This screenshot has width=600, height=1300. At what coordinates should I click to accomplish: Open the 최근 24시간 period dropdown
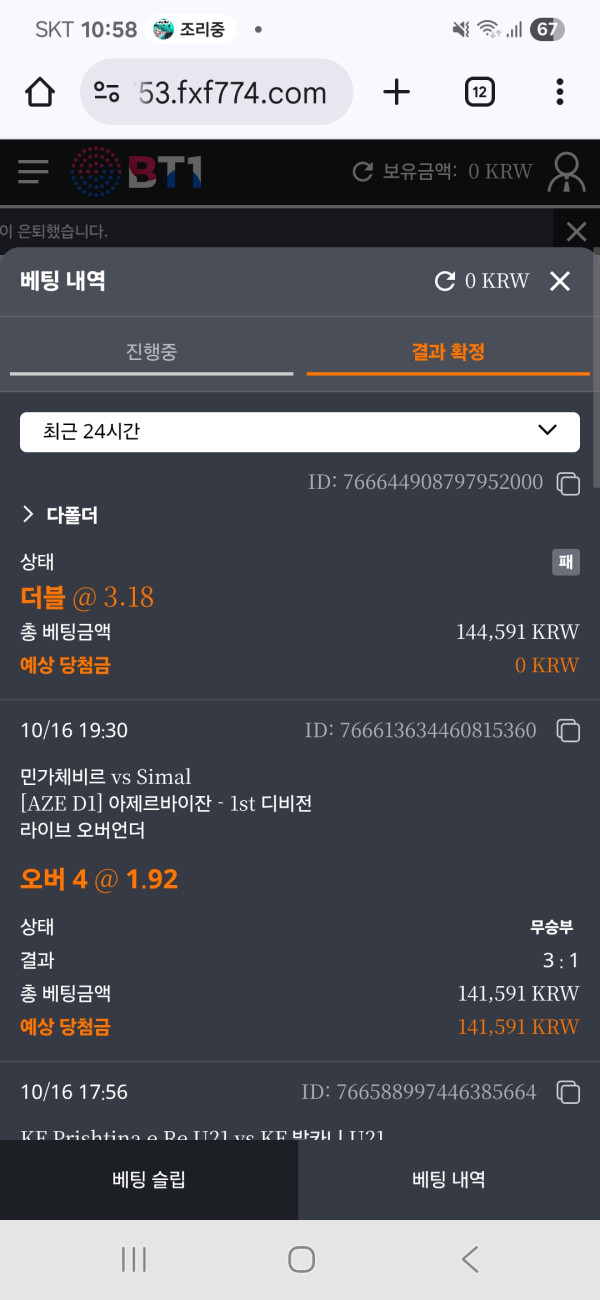pos(300,432)
